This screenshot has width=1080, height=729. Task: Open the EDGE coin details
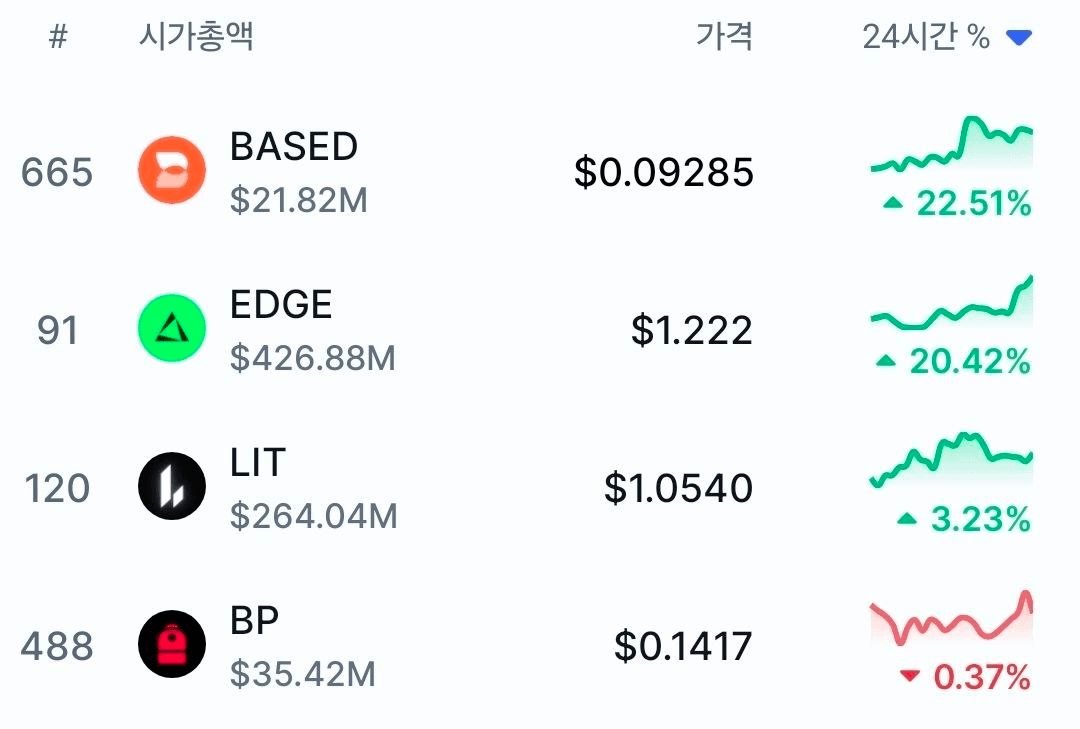click(281, 328)
